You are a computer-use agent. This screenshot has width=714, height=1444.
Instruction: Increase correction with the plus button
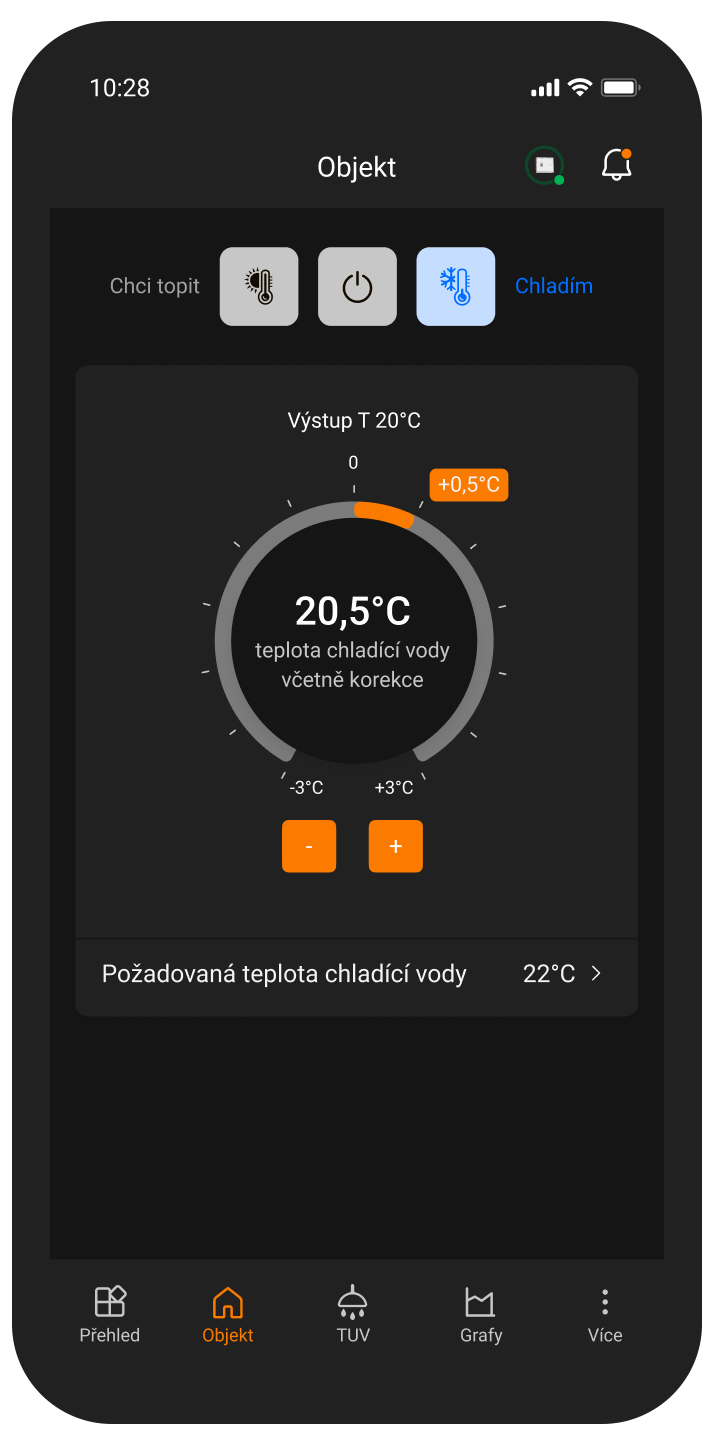tap(396, 846)
